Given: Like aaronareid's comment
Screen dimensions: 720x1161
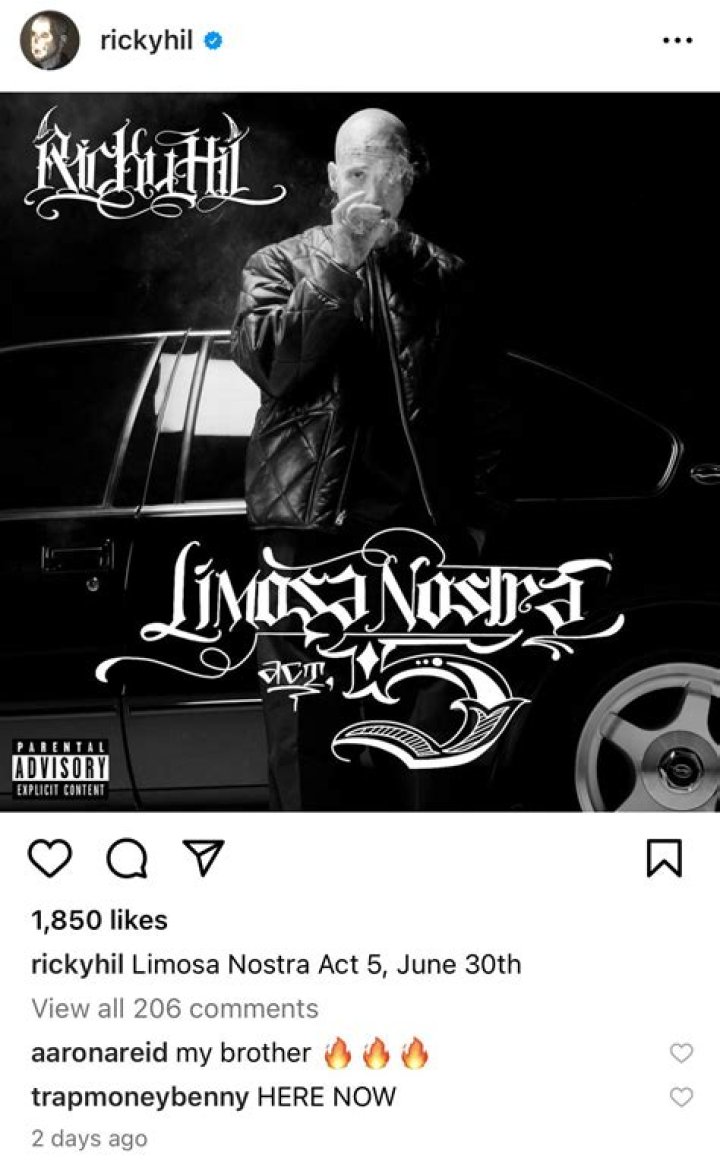Looking at the screenshot, I should [681, 1053].
